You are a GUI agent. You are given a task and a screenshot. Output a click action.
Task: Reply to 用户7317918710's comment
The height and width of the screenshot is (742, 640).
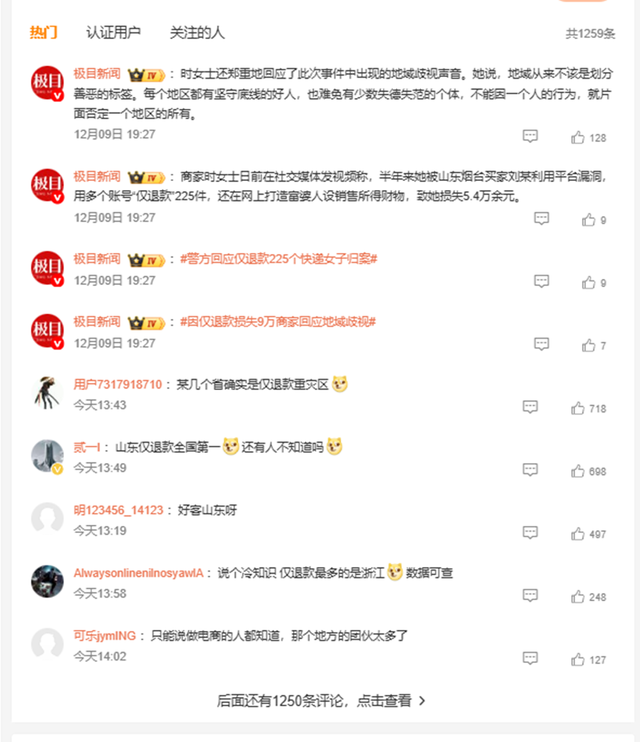tap(530, 408)
